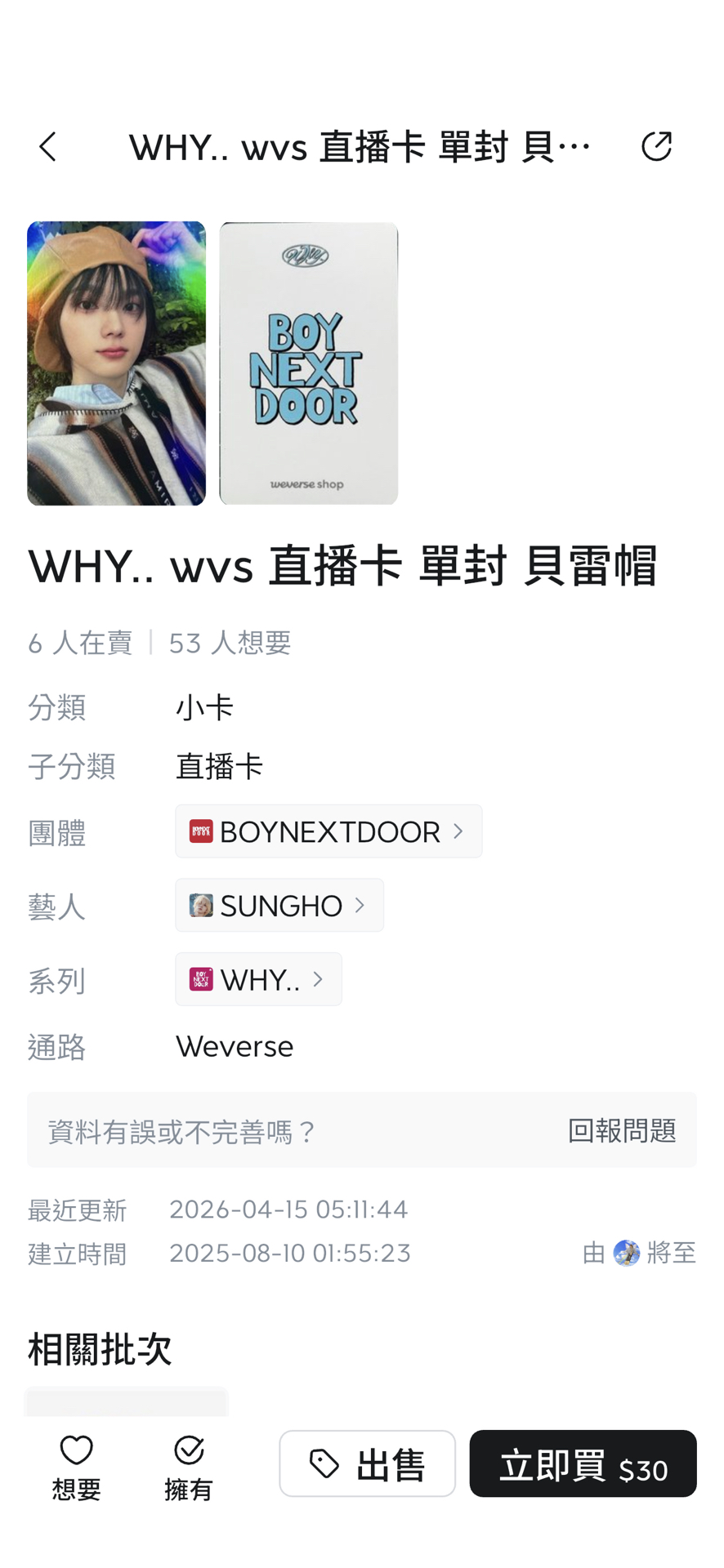The height and width of the screenshot is (1568, 724).
Task: Open creator 將至's profile
Action: tap(654, 1253)
